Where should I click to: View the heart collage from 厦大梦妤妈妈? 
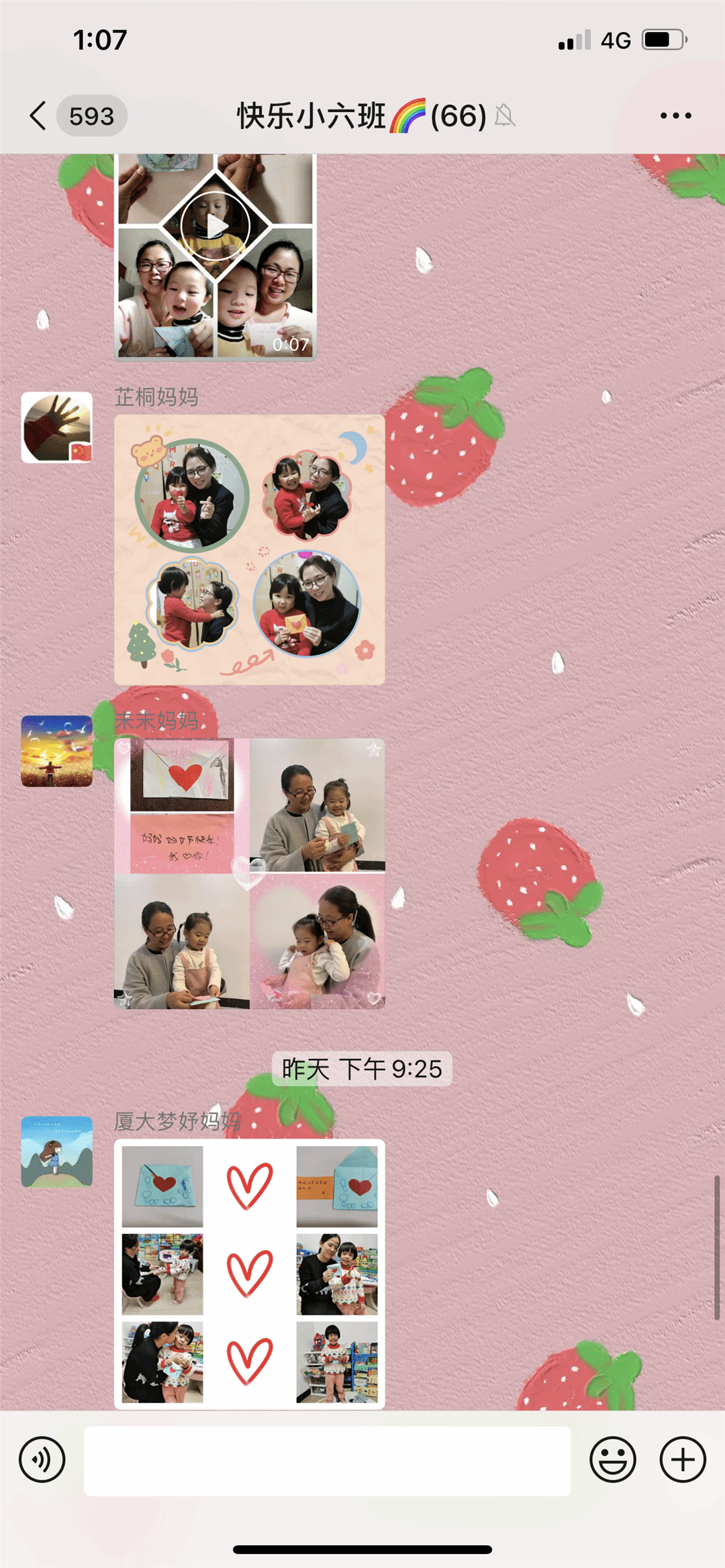tap(249, 1273)
